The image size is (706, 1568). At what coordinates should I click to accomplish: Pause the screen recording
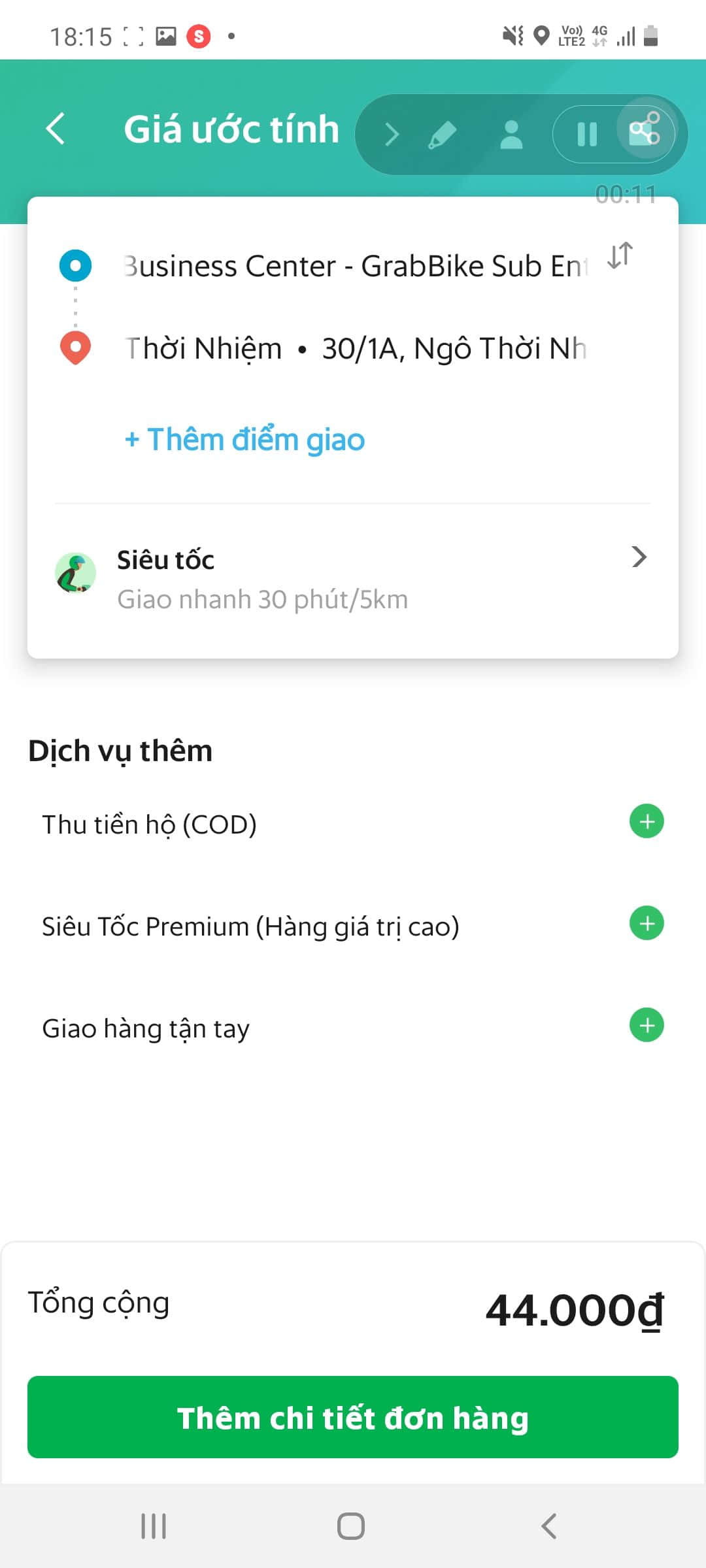coord(585,134)
